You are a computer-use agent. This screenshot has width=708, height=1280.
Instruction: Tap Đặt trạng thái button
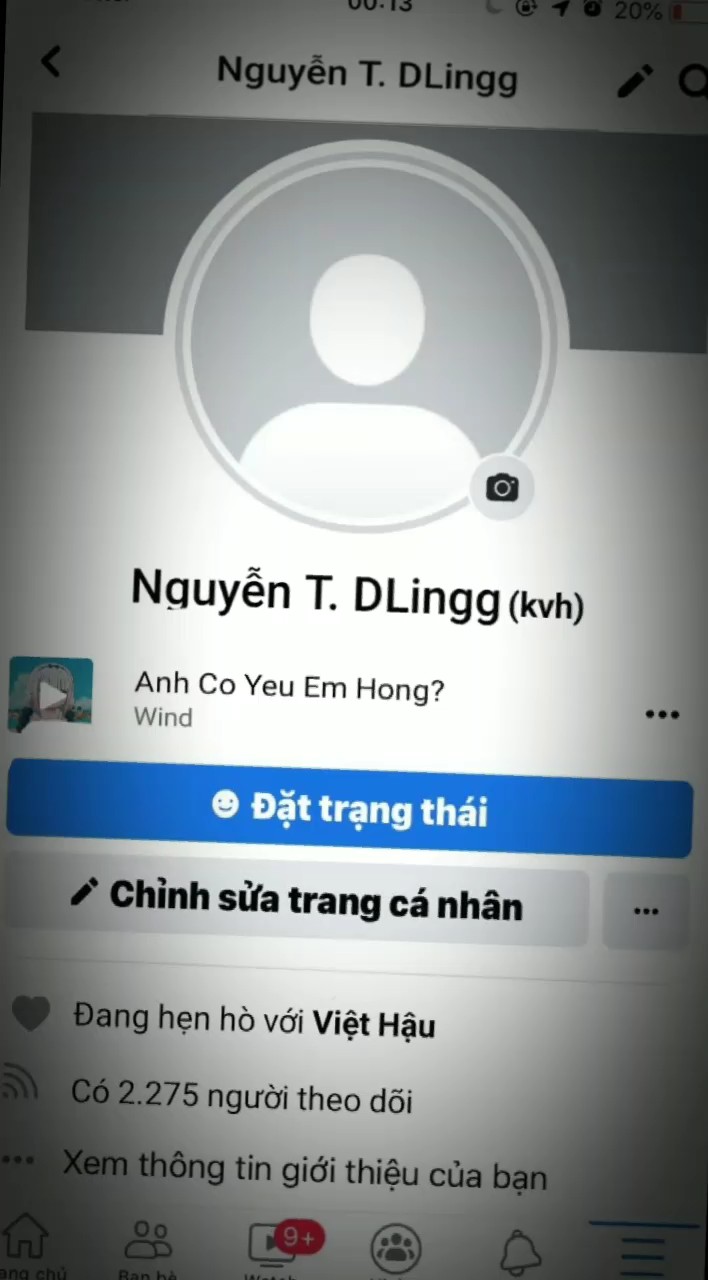349,807
